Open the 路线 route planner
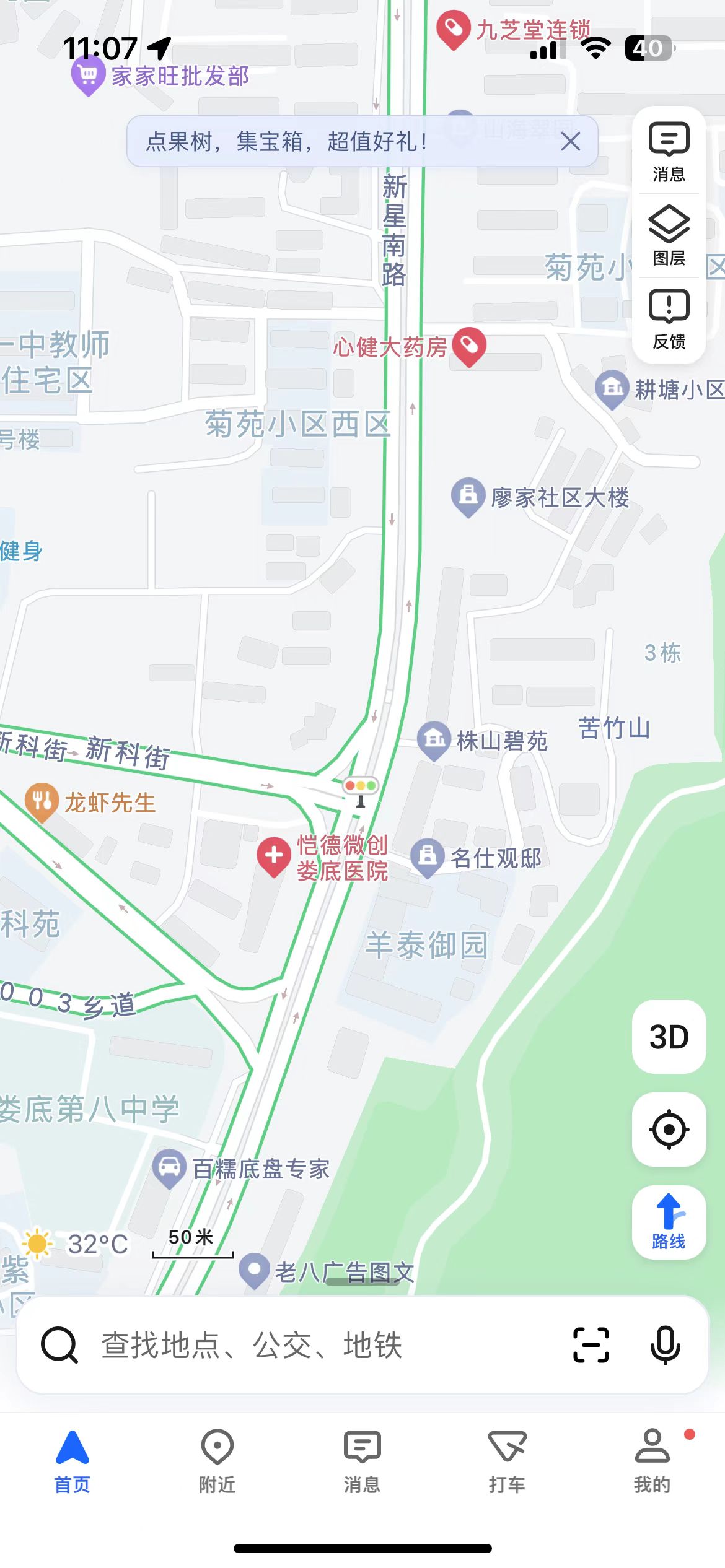Viewport: 725px width, 1568px height. pos(669,1222)
